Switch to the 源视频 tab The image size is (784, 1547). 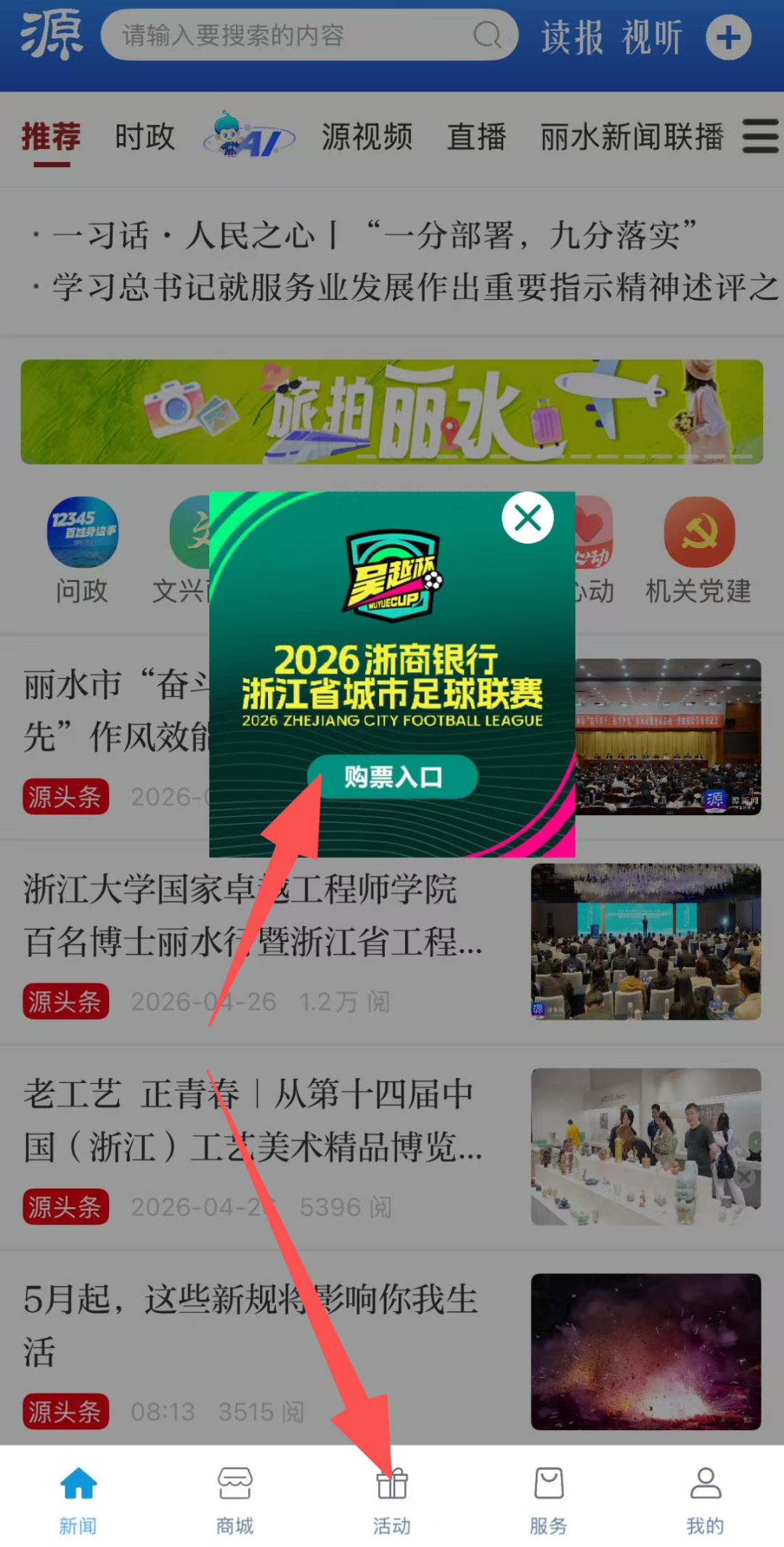[367, 136]
